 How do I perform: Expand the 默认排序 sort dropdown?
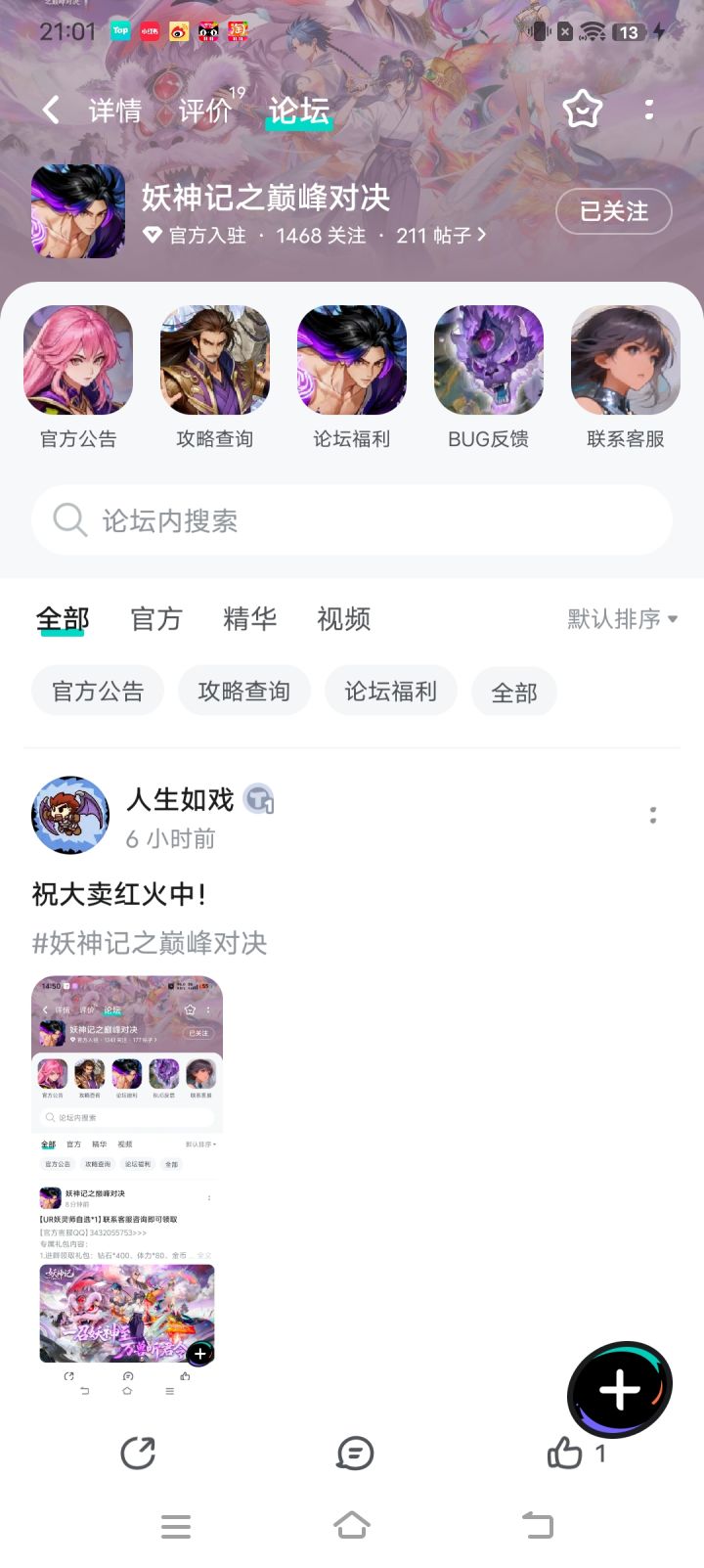623,619
